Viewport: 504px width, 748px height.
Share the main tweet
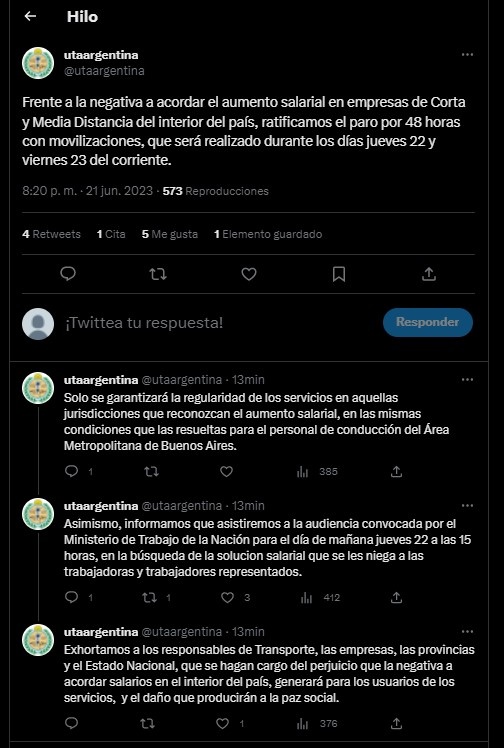point(429,274)
